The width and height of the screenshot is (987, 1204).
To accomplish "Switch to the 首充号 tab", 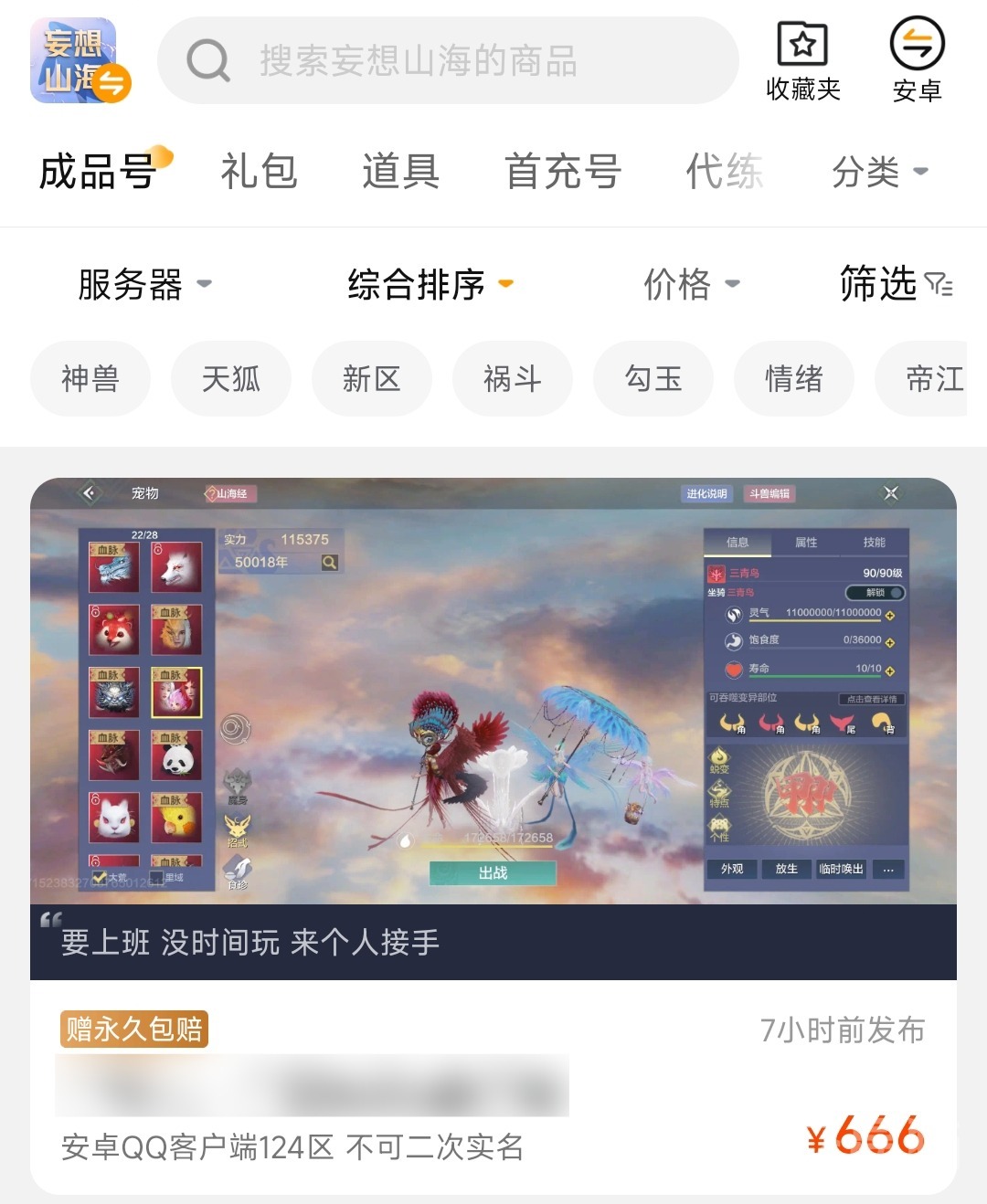I will (x=563, y=172).
